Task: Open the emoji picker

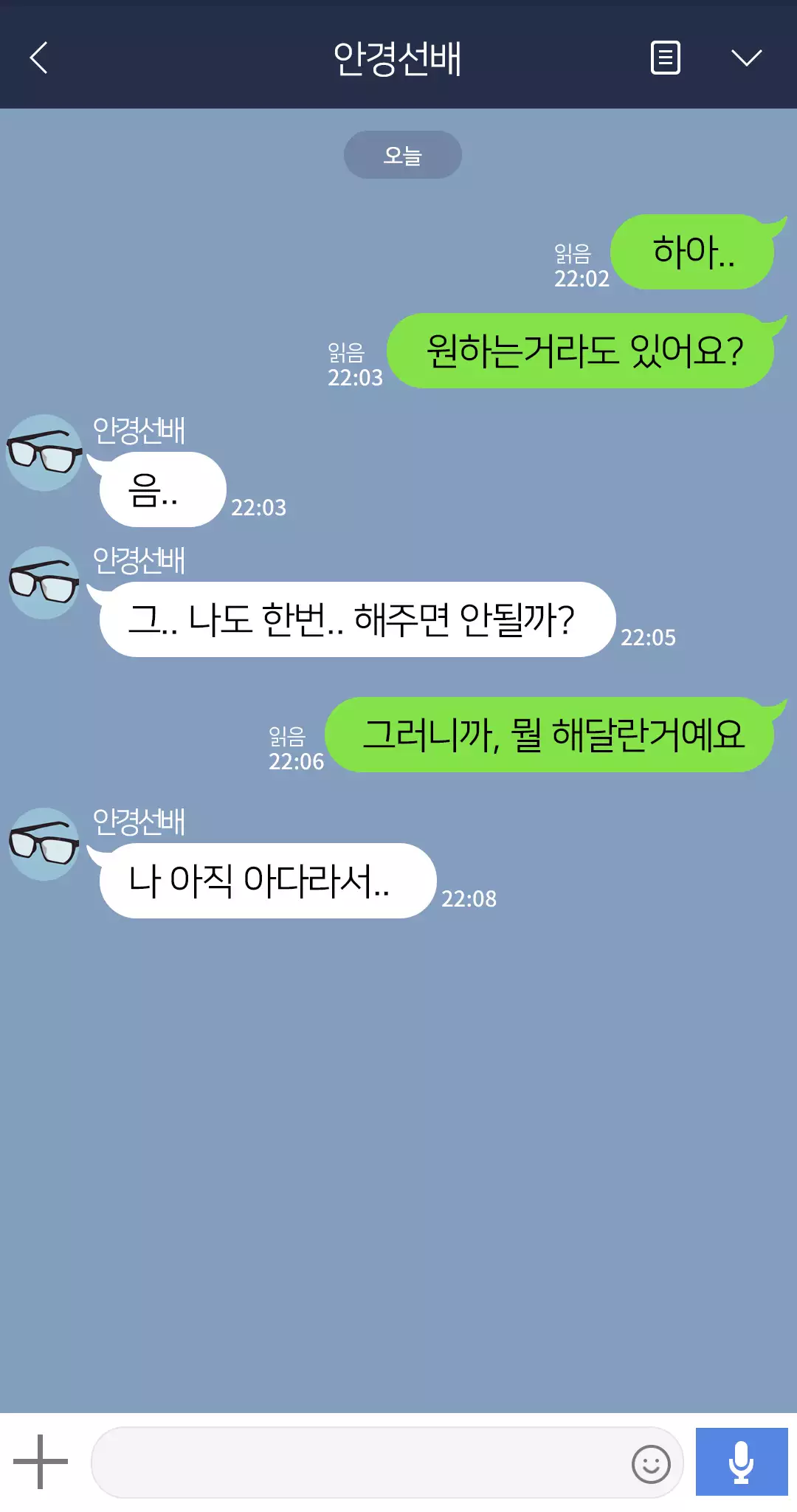Action: click(651, 1463)
